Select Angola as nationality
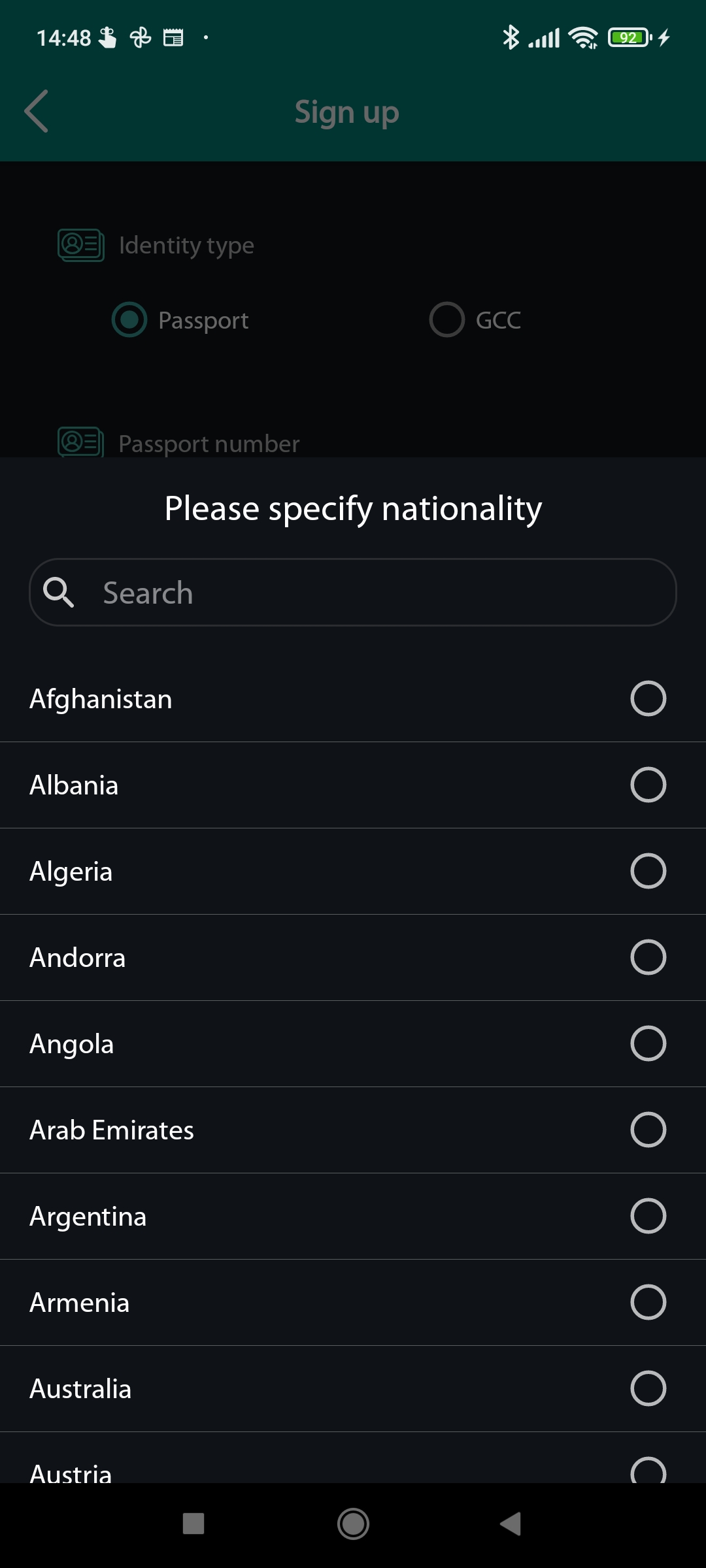This screenshot has height=1568, width=706. coord(353,1044)
